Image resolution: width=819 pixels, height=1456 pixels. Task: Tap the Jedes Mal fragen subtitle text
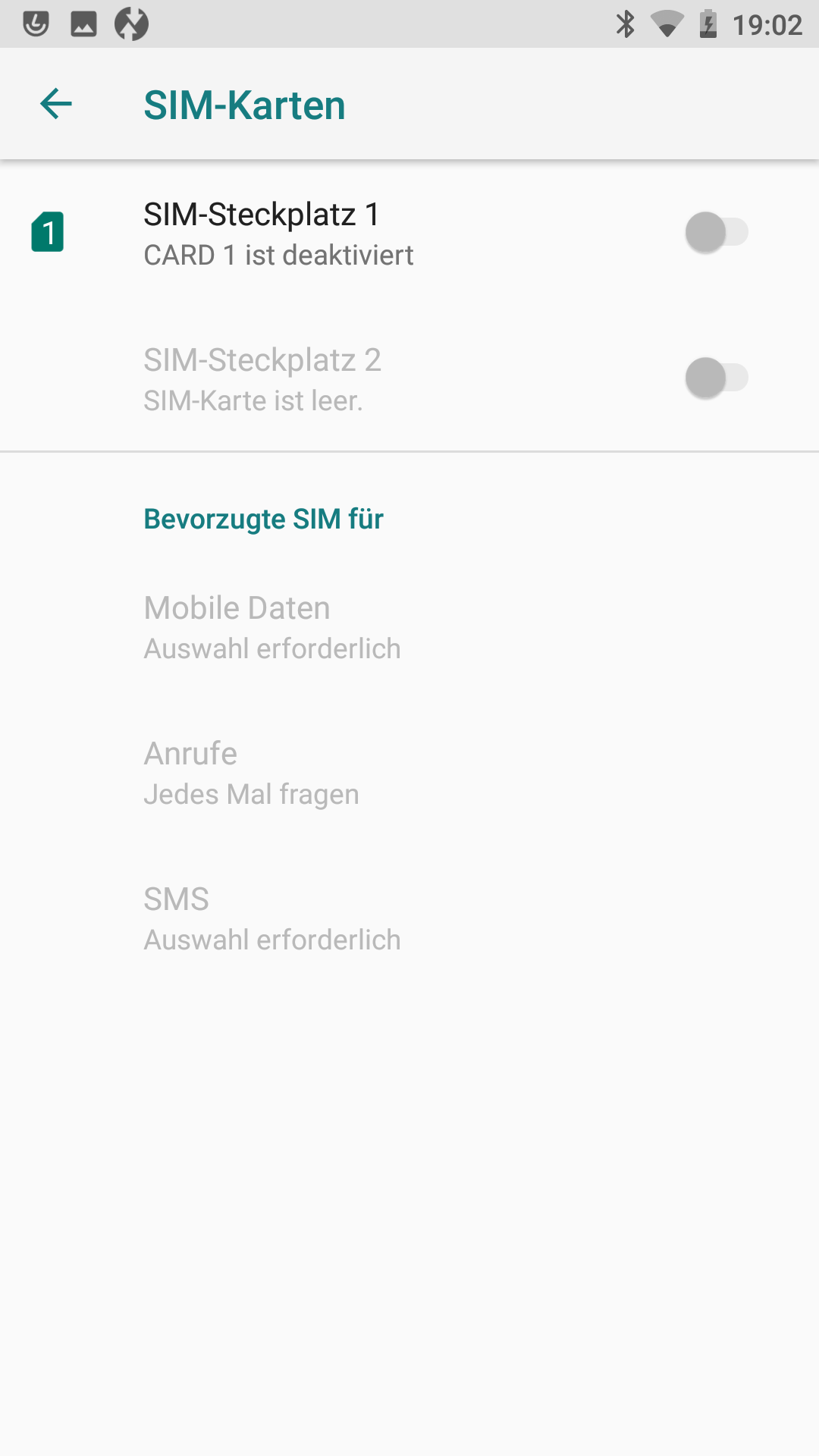coord(251,793)
